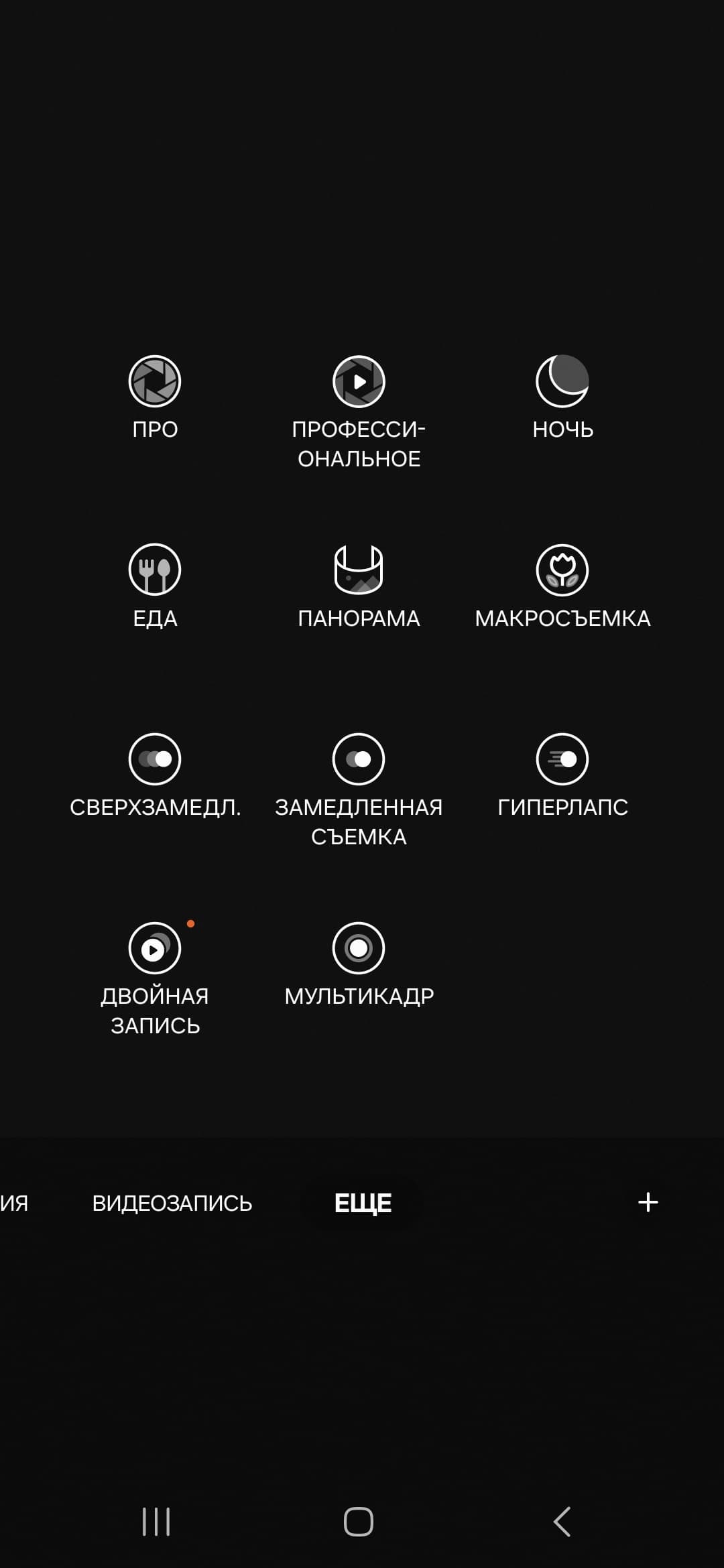The image size is (724, 1568).
Task: Open ПАНОРАМА mode
Action: tap(359, 570)
